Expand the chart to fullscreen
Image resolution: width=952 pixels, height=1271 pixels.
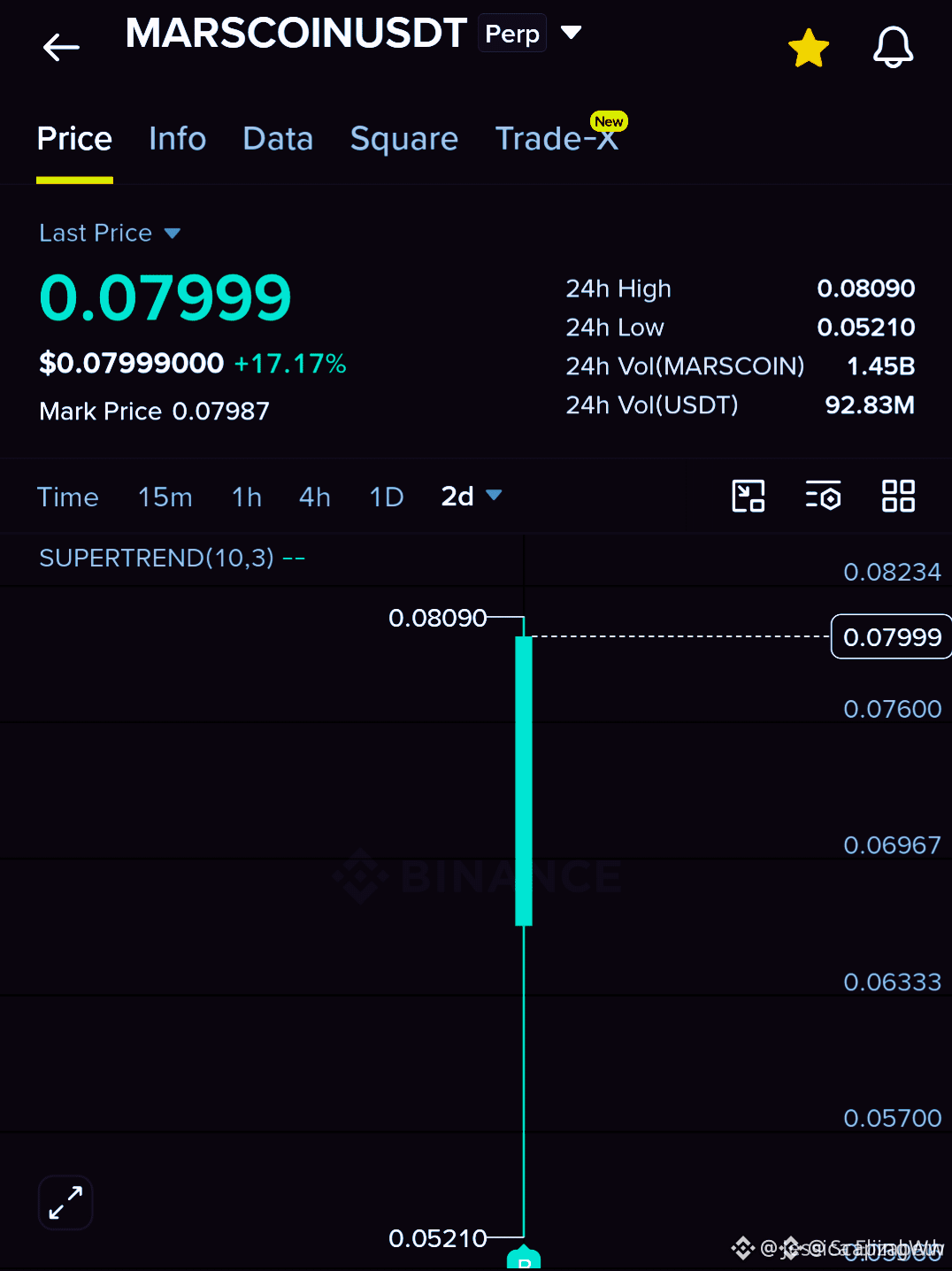pos(65,1203)
